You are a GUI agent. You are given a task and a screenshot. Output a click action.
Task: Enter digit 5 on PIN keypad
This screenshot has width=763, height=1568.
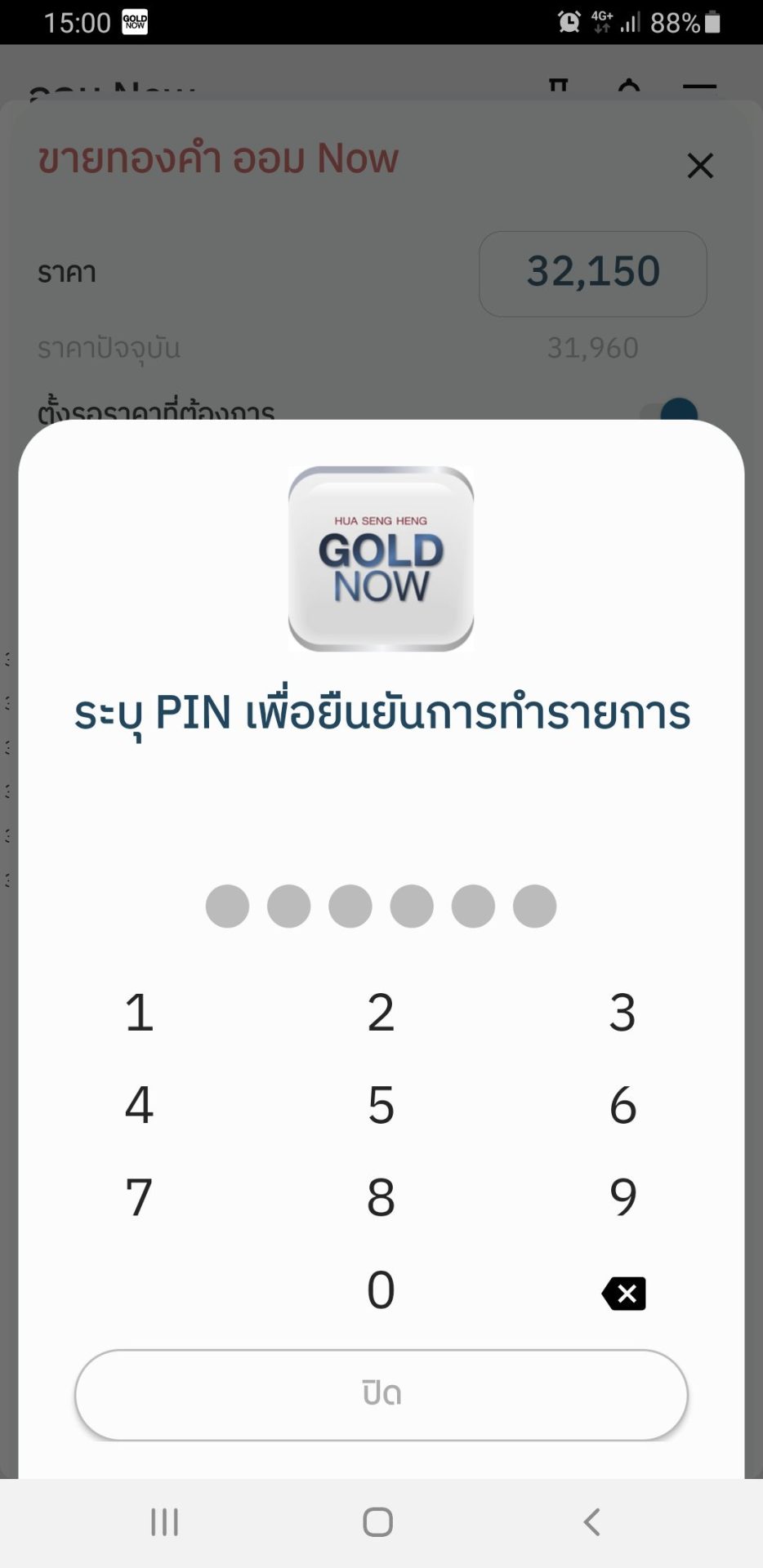click(x=381, y=1105)
